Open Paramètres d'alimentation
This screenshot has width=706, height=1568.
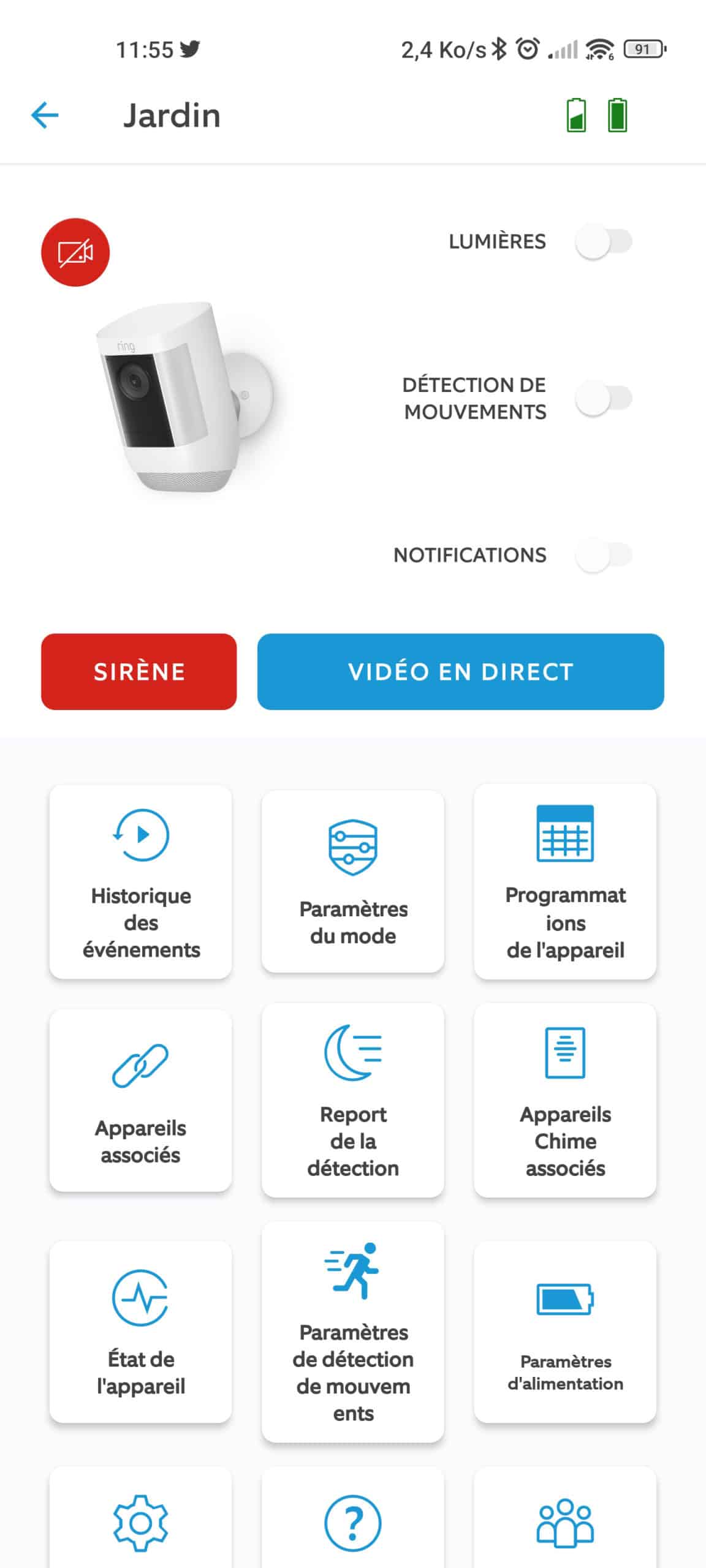click(565, 1332)
